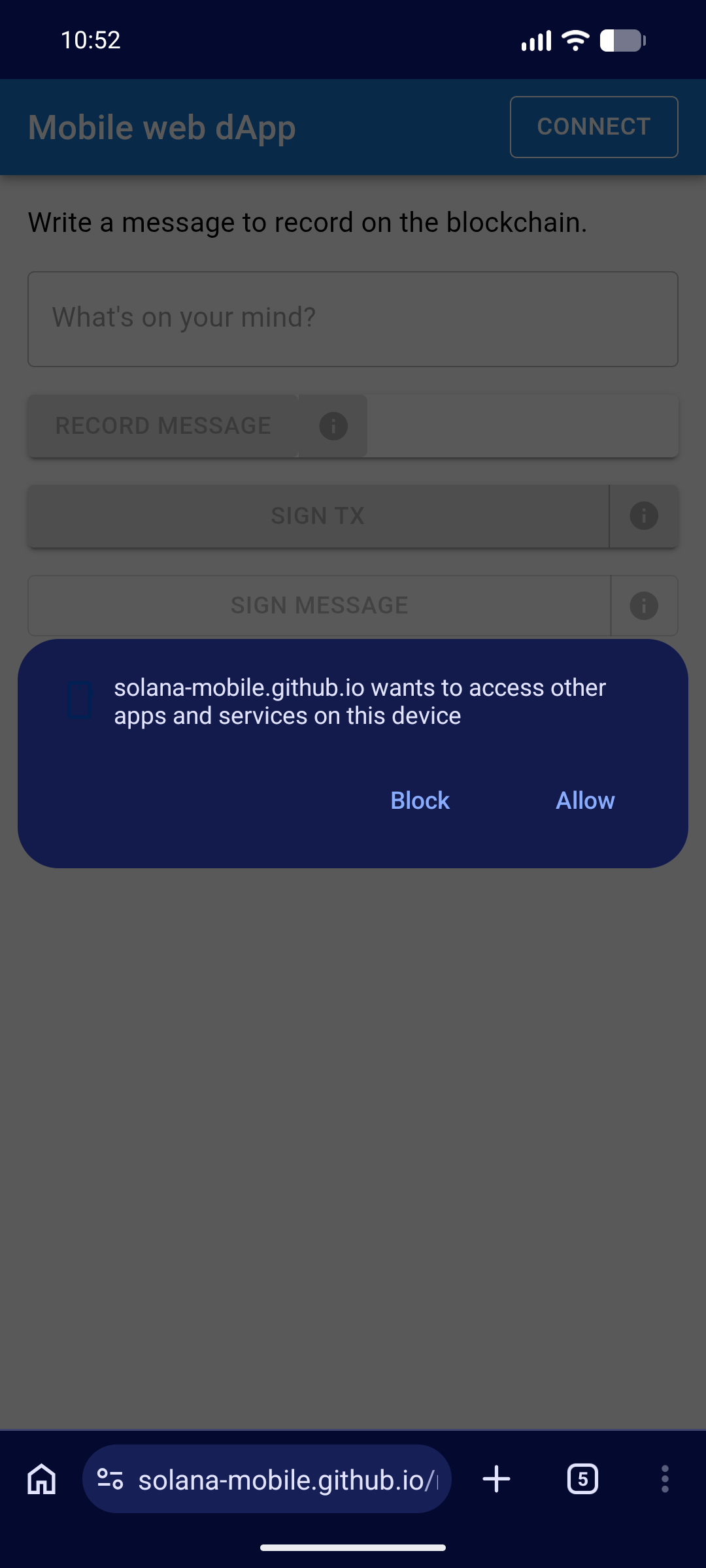Open the tab switcher showing 5 tabs
Image resolution: width=706 pixels, height=1568 pixels.
(582, 1479)
